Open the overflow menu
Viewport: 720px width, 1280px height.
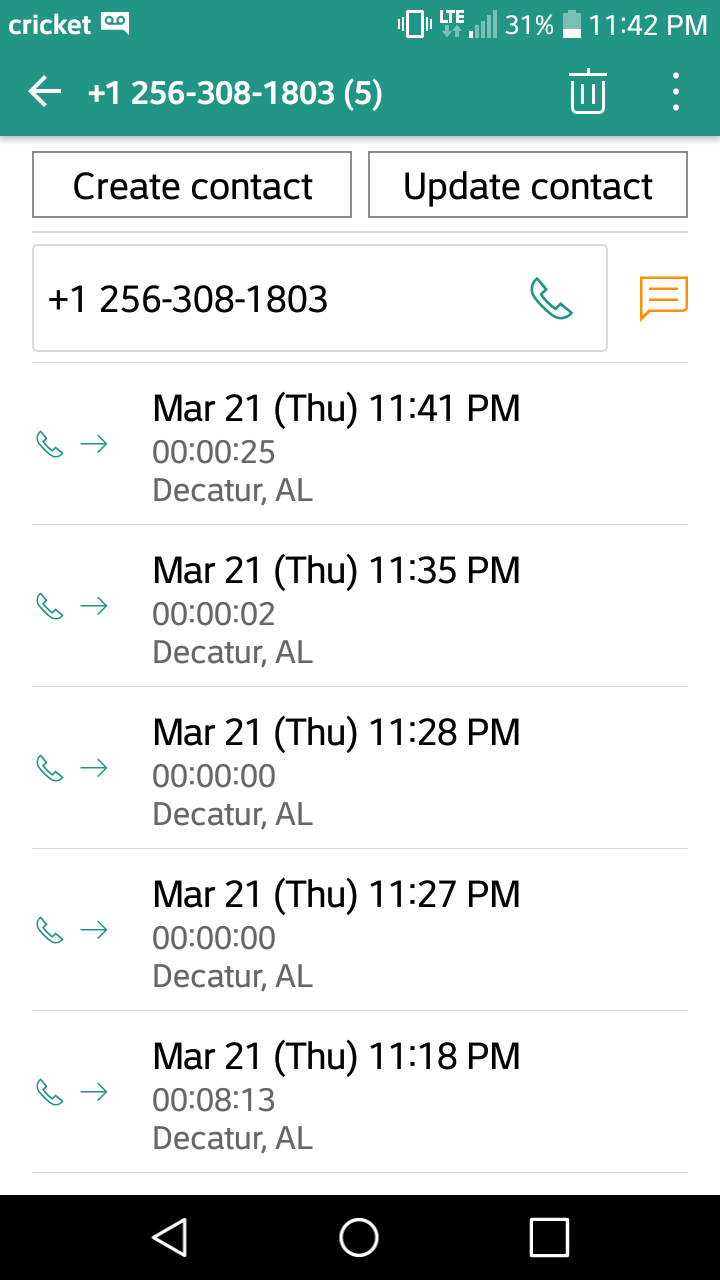pyautogui.click(x=676, y=93)
